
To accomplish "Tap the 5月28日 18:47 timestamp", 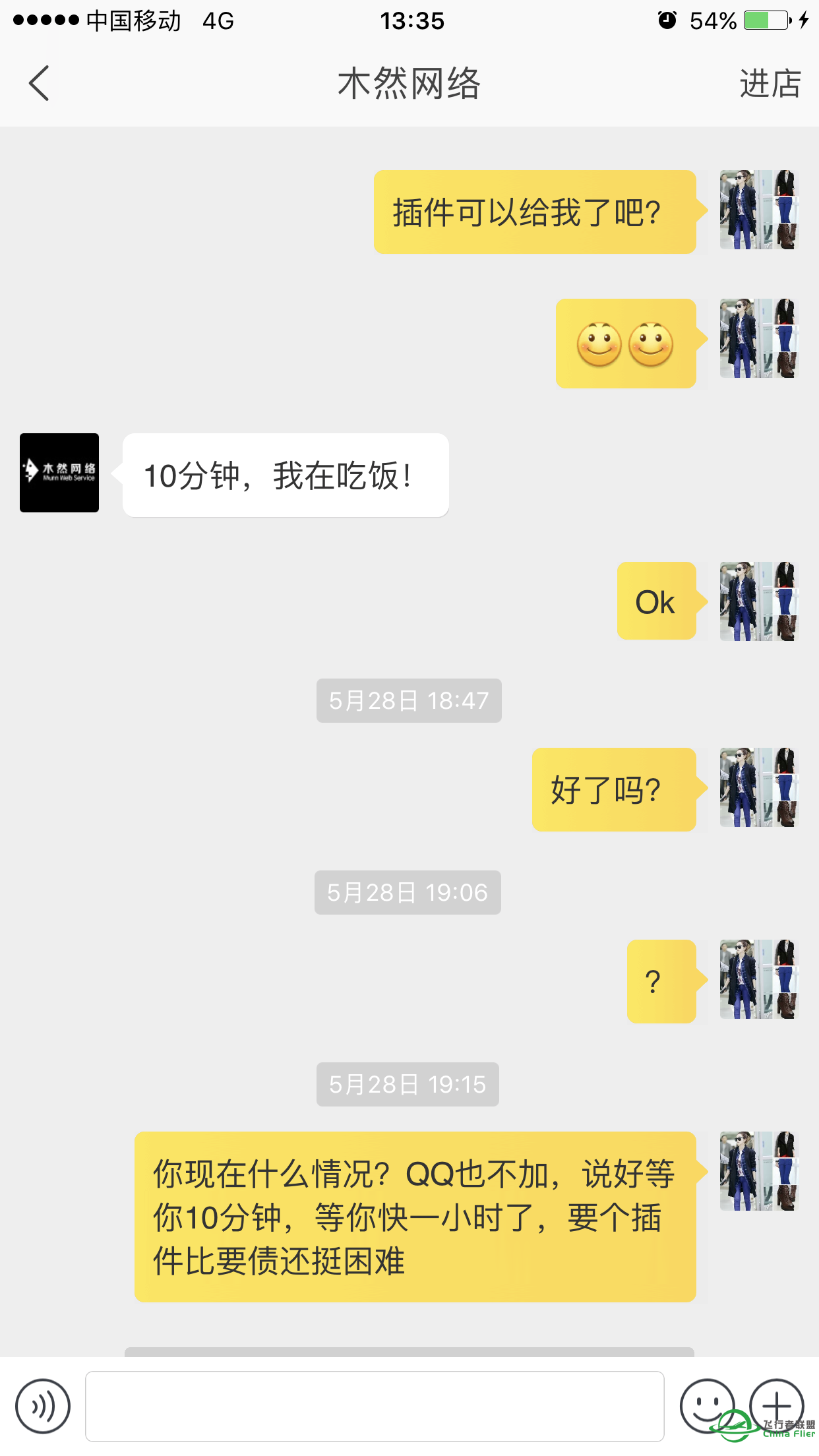I will coord(409,701).
